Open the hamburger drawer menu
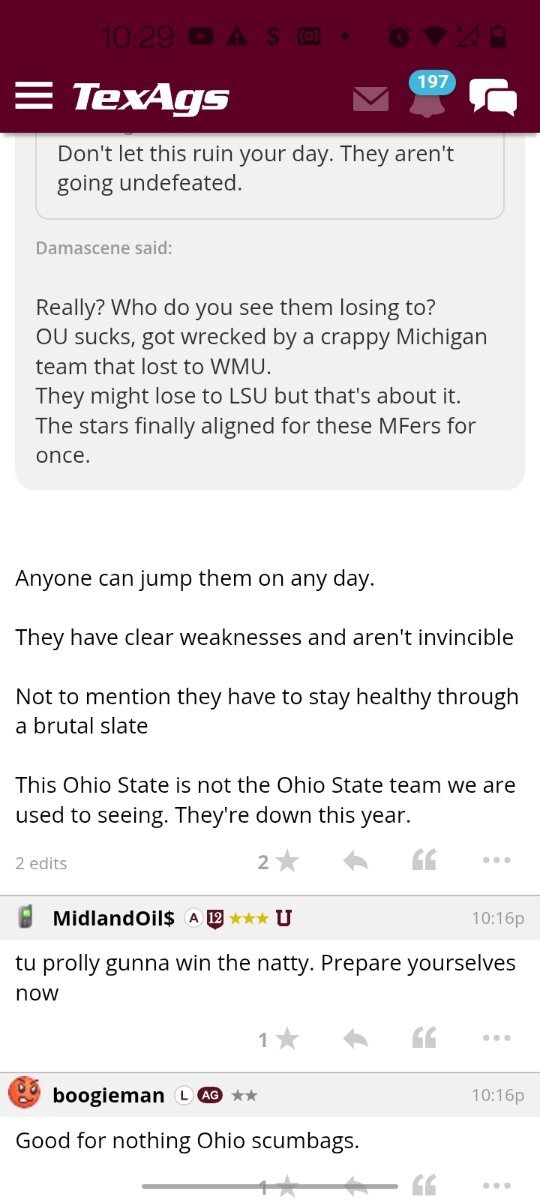This screenshot has width=540, height=1200. [x=34, y=96]
